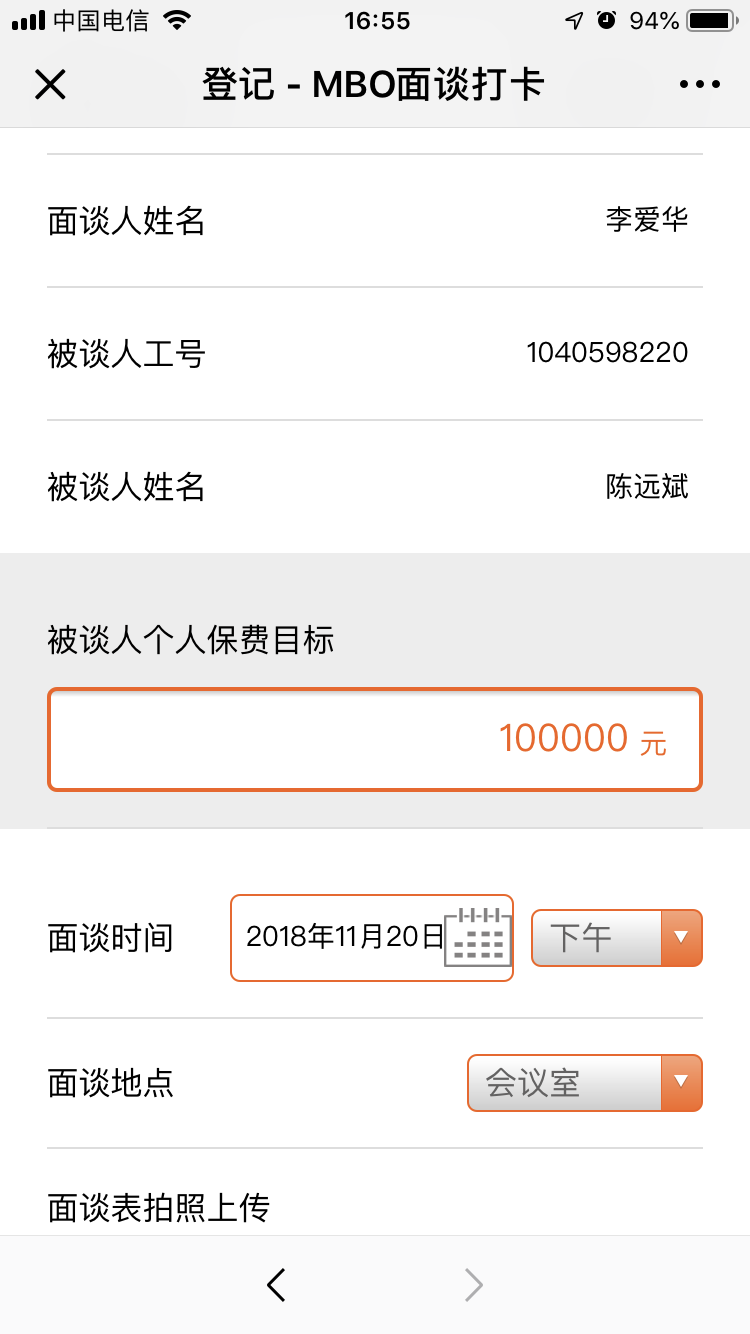The height and width of the screenshot is (1334, 750).
Task: Close the MBO面谈打卡 page
Action: click(x=50, y=85)
